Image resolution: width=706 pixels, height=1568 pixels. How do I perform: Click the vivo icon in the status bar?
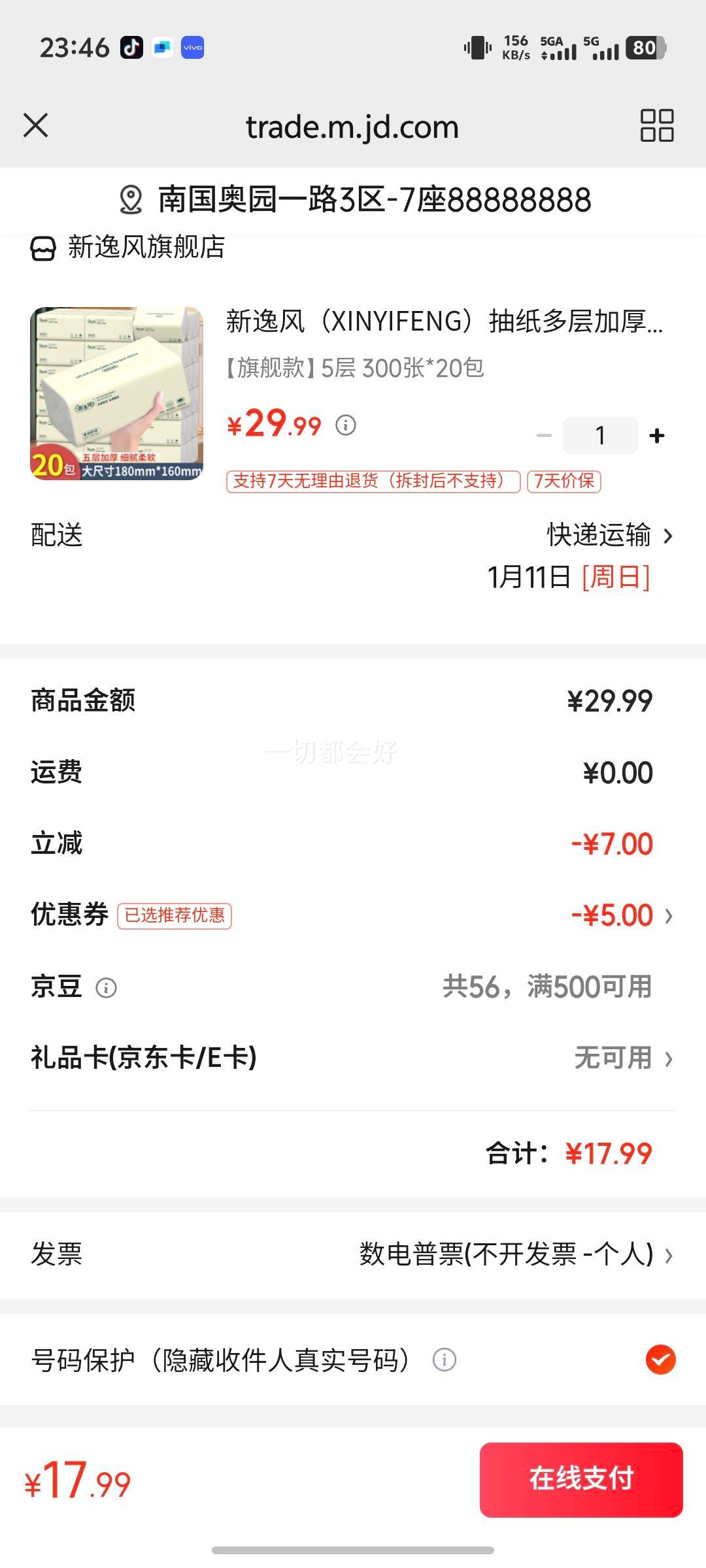(190, 48)
